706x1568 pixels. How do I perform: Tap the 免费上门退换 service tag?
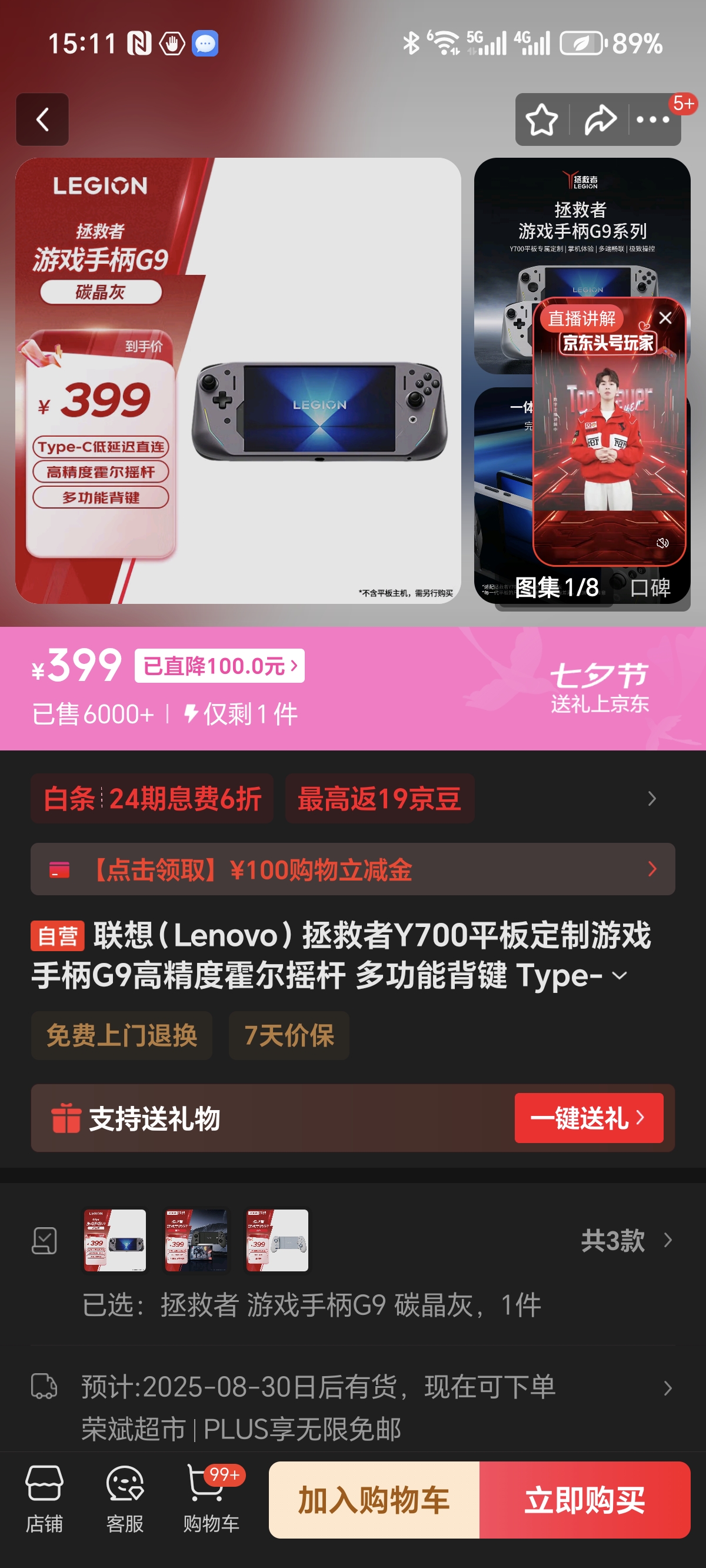pyautogui.click(x=122, y=1035)
